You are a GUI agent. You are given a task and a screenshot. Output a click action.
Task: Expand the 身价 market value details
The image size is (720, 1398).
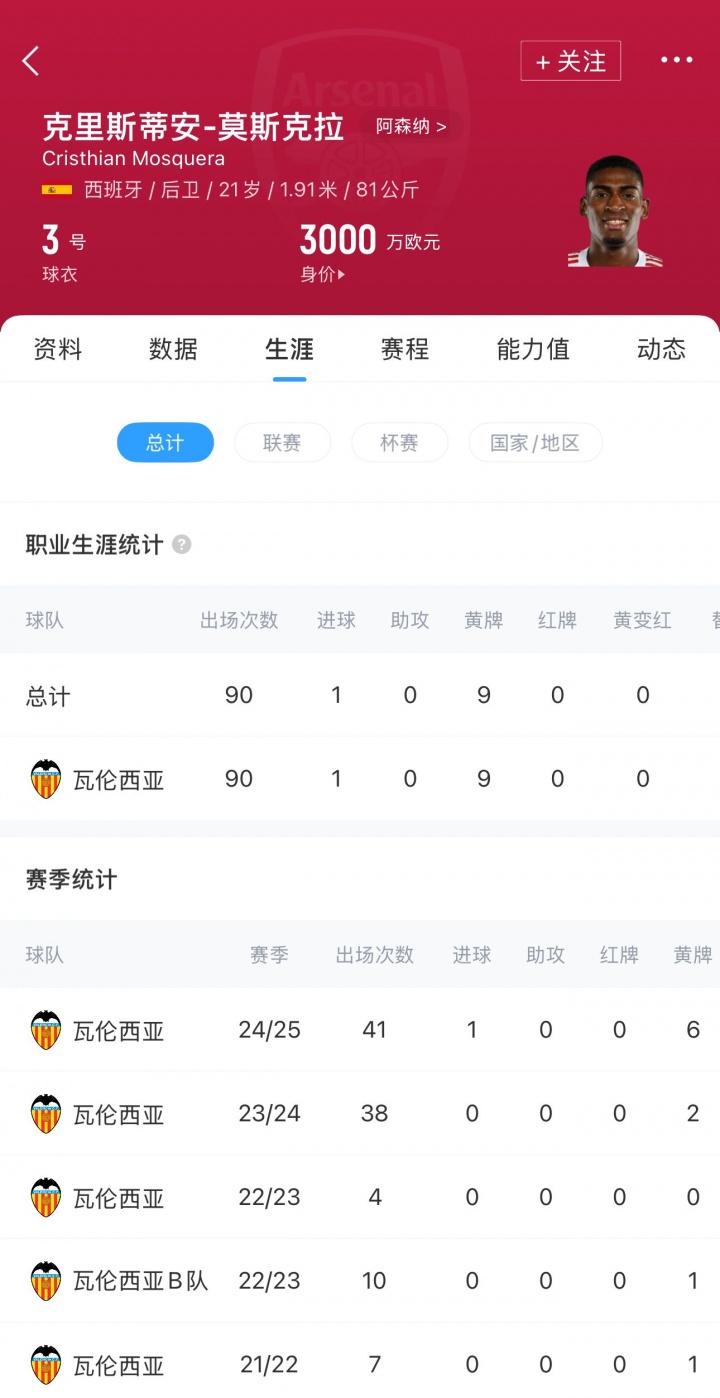point(323,274)
